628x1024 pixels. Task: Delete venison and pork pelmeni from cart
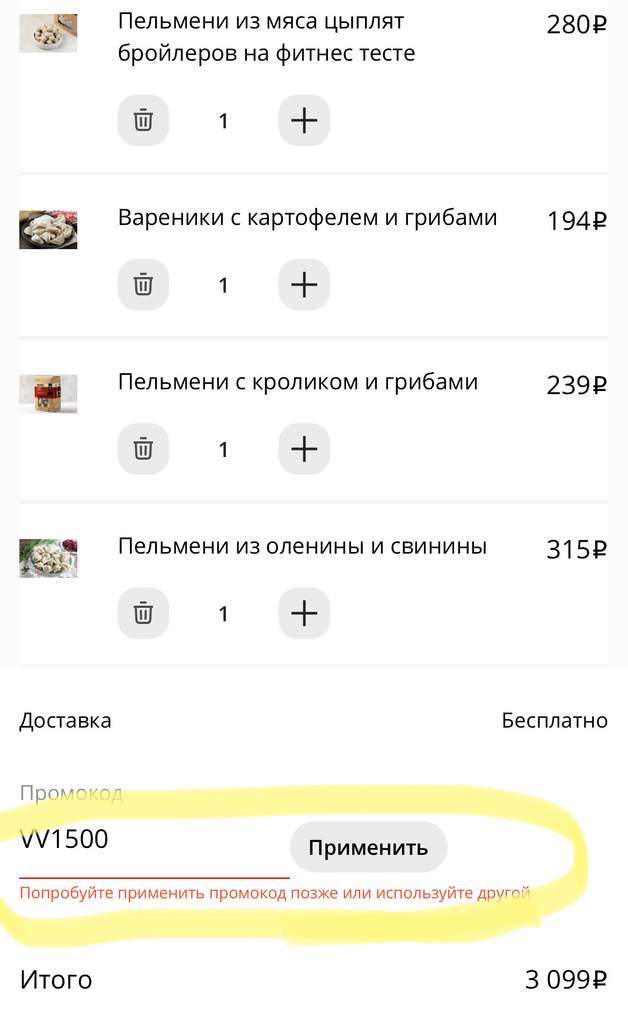(x=143, y=613)
